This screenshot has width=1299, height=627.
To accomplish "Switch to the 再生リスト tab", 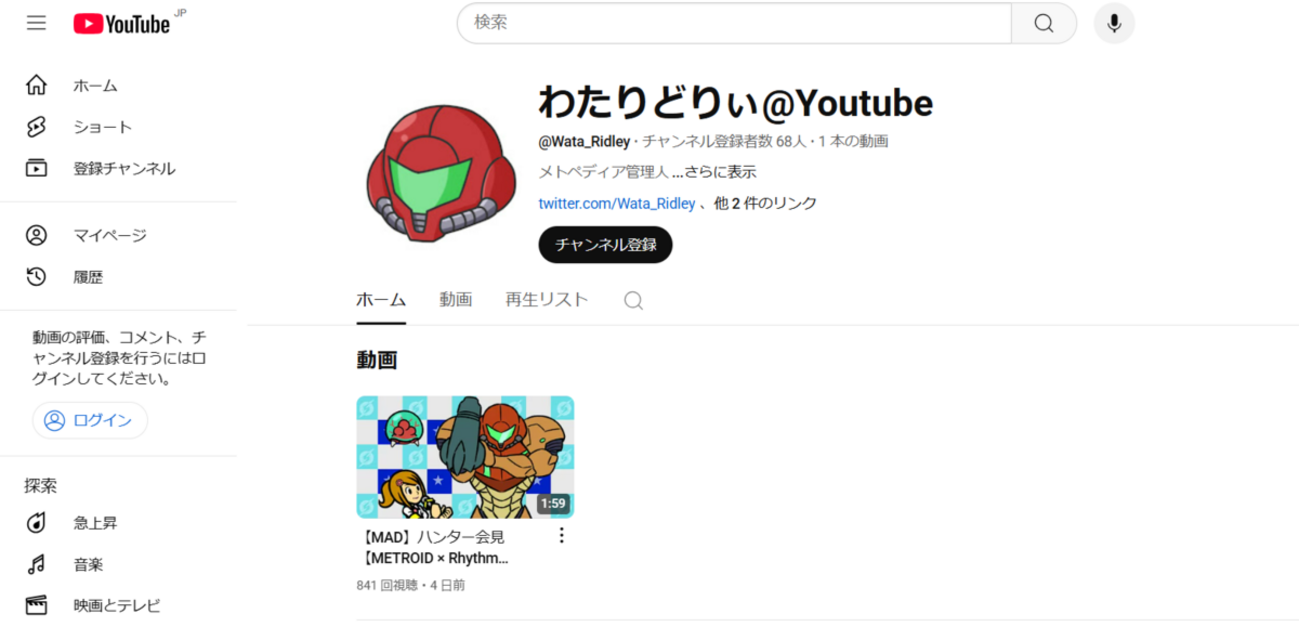I will coord(546,299).
